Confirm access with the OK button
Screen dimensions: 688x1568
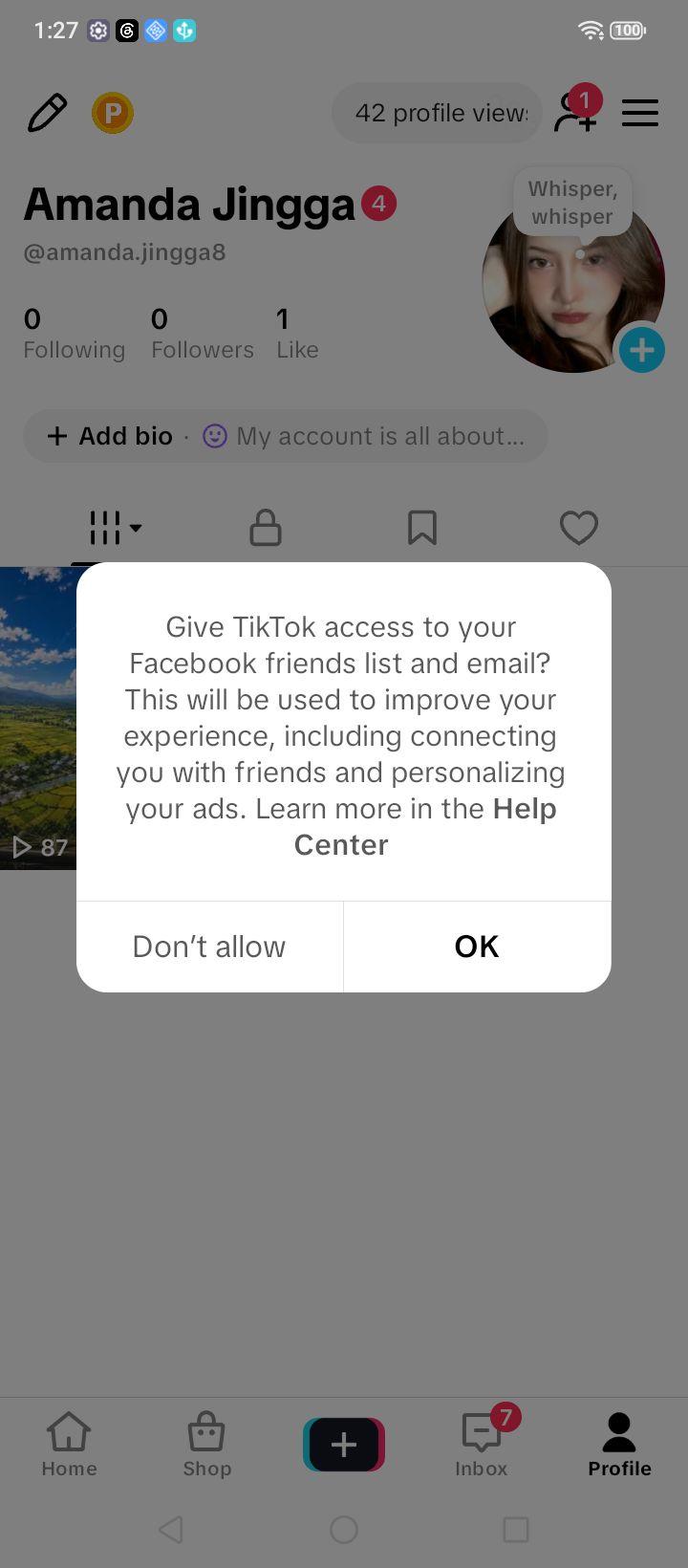coord(477,947)
